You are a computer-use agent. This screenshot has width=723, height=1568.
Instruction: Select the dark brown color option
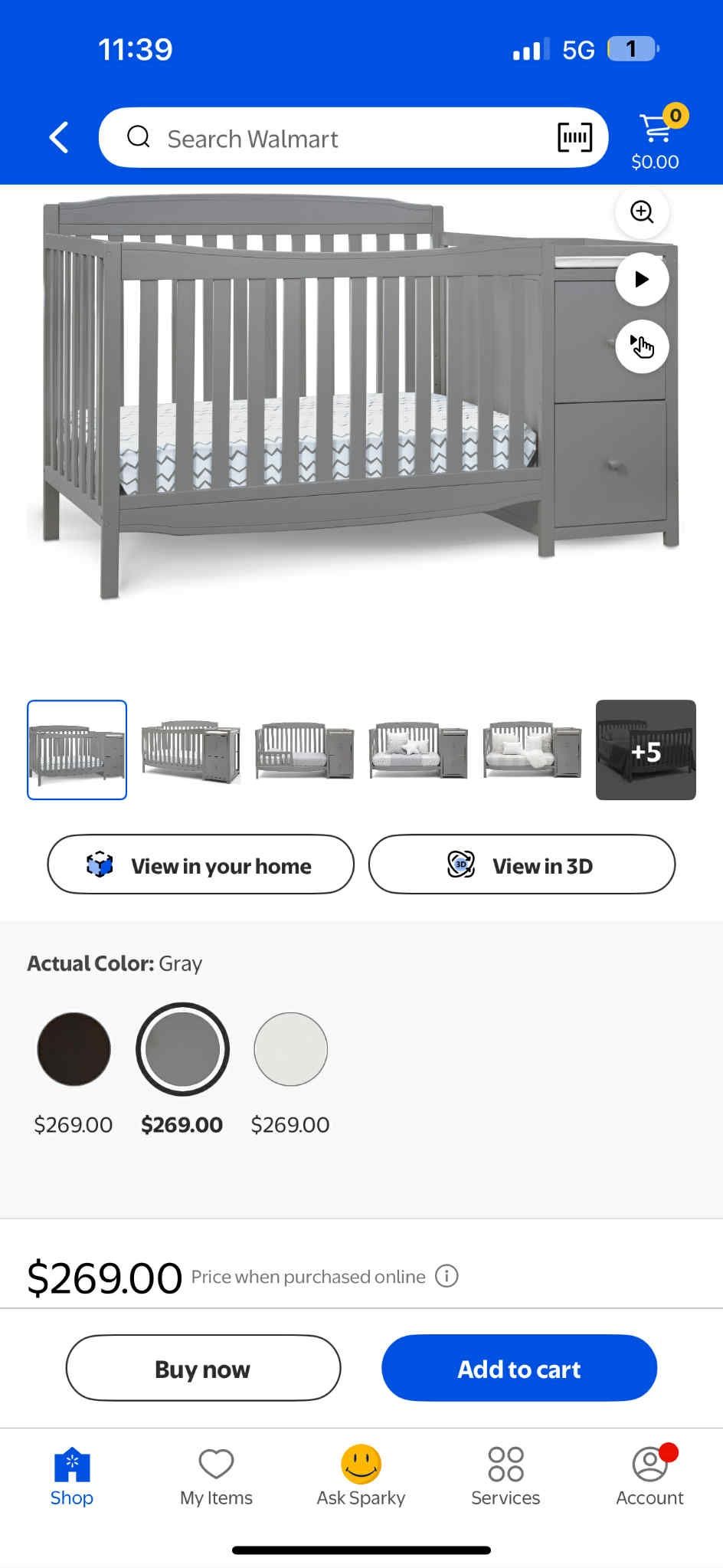click(x=73, y=1048)
